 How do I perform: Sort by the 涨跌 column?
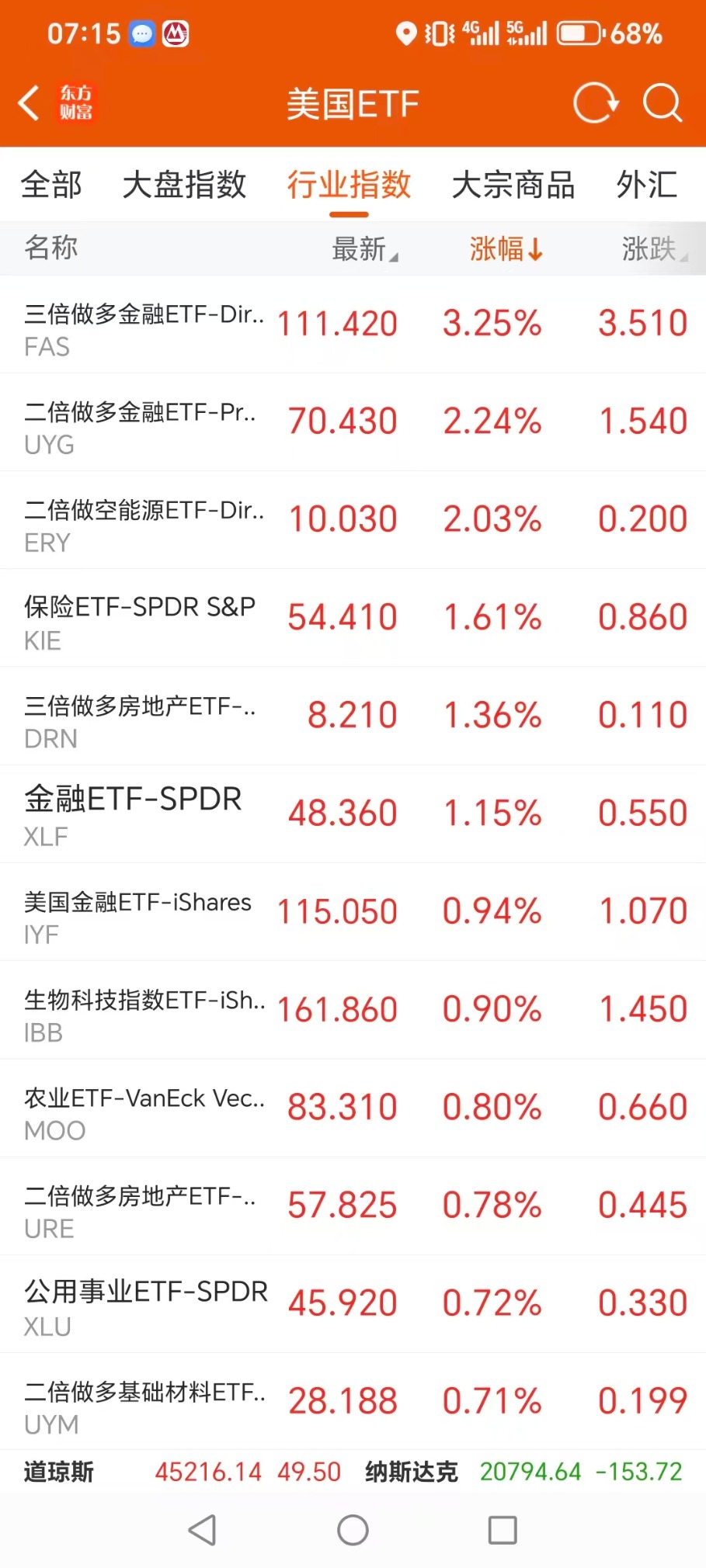(652, 249)
